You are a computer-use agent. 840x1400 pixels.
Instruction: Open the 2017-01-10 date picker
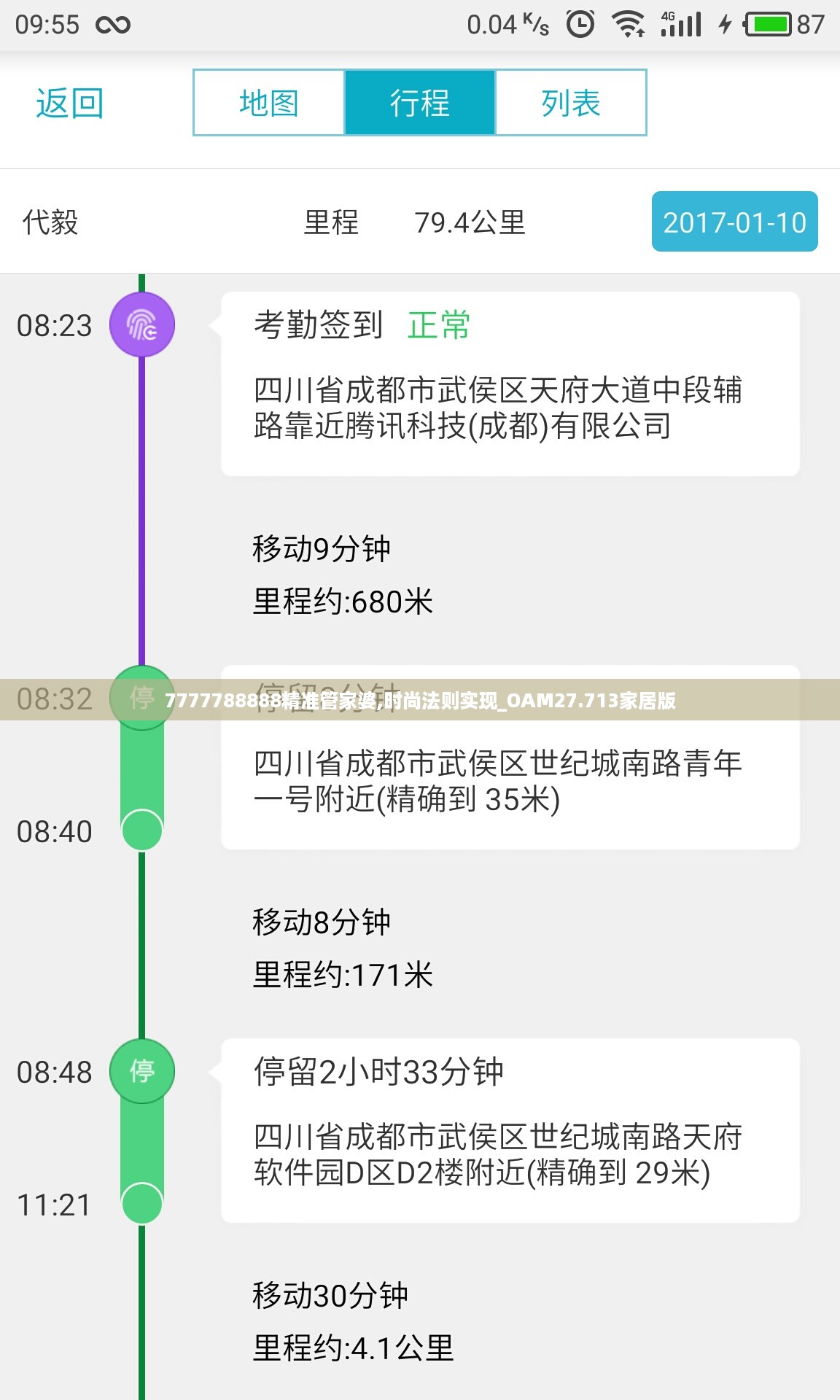[734, 222]
